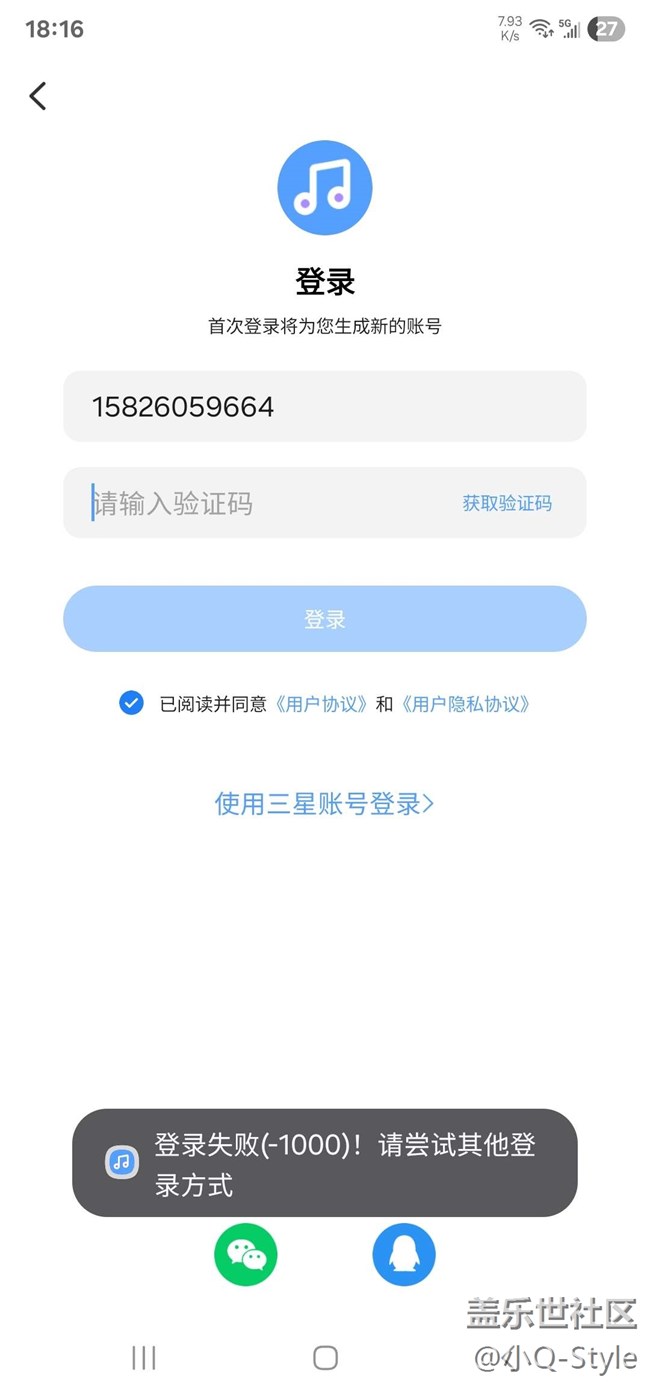Choose 使用三星账号登录
650x1394 pixels.
tap(324, 804)
